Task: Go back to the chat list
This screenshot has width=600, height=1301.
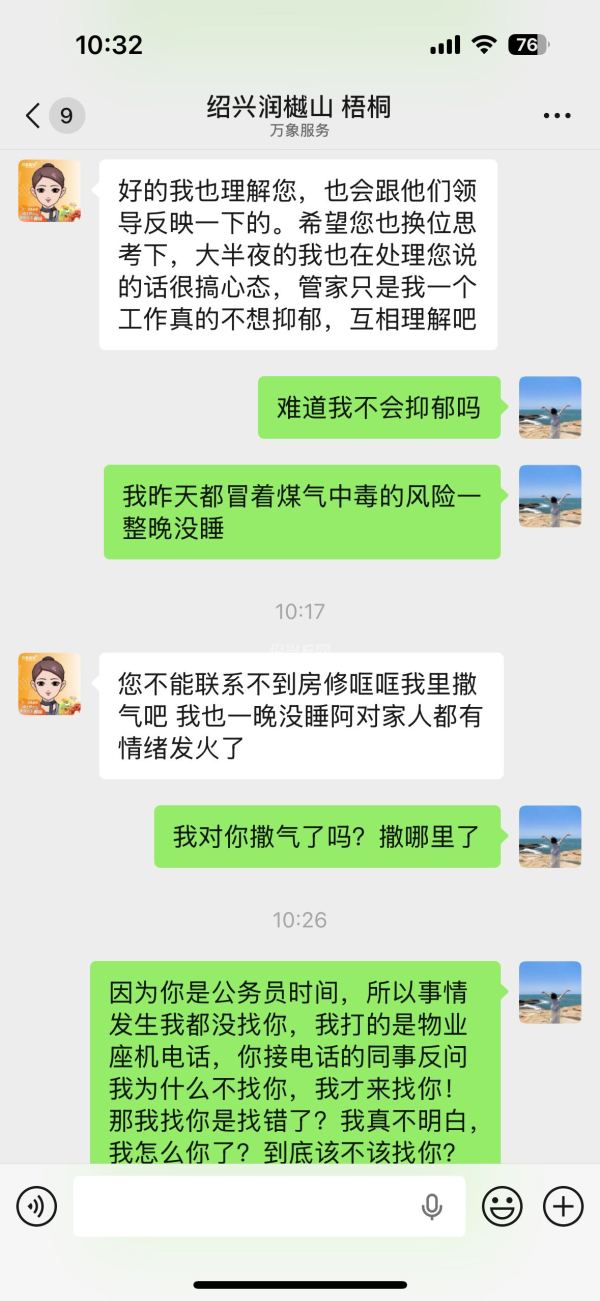Action: point(35,116)
